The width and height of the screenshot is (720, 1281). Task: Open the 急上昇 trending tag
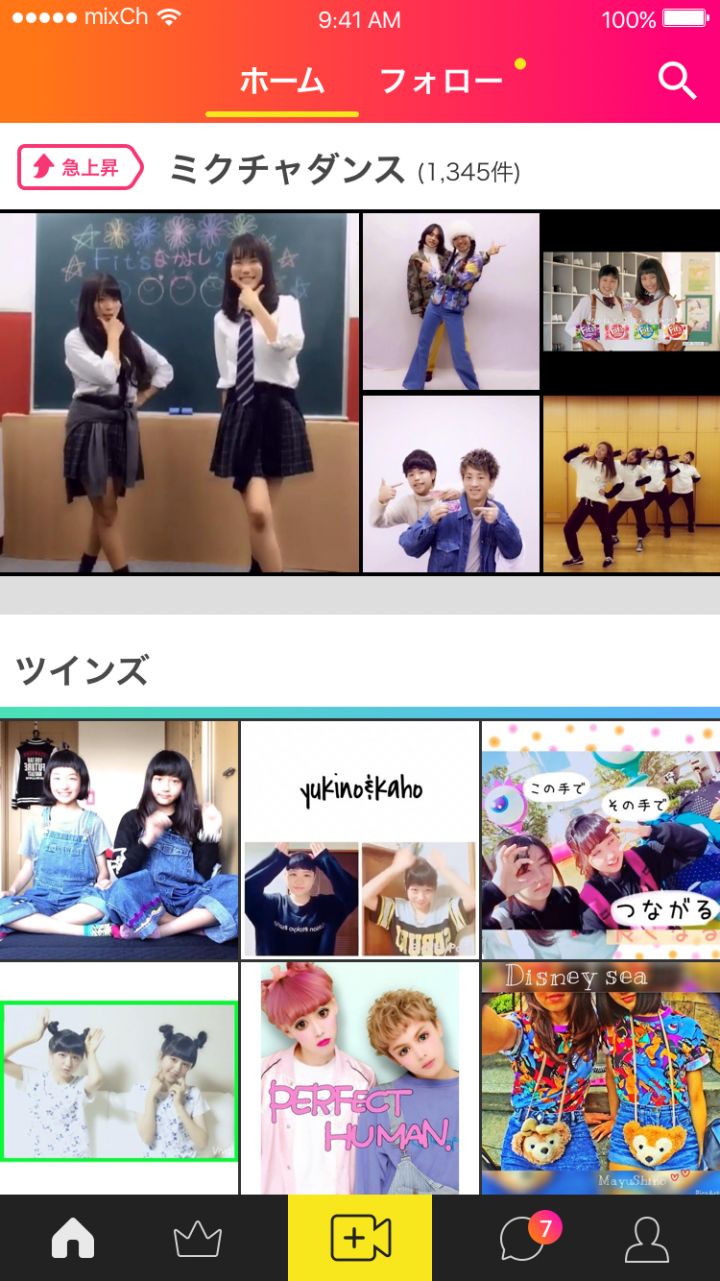tap(81, 167)
